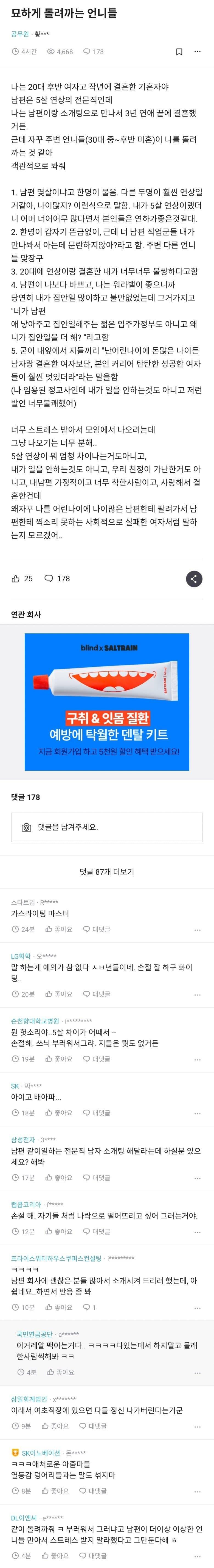Open the 공무원 channel link

click(x=19, y=35)
